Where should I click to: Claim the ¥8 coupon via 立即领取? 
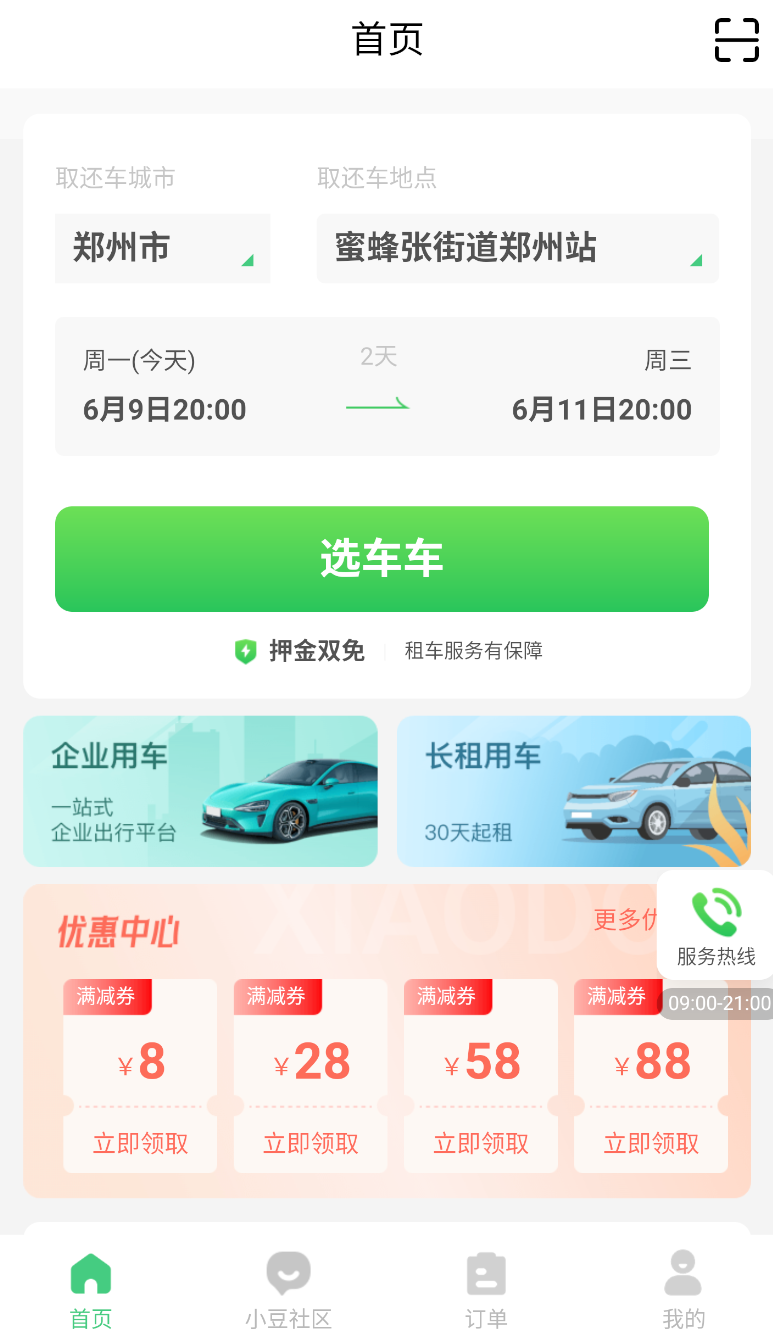(139, 1143)
